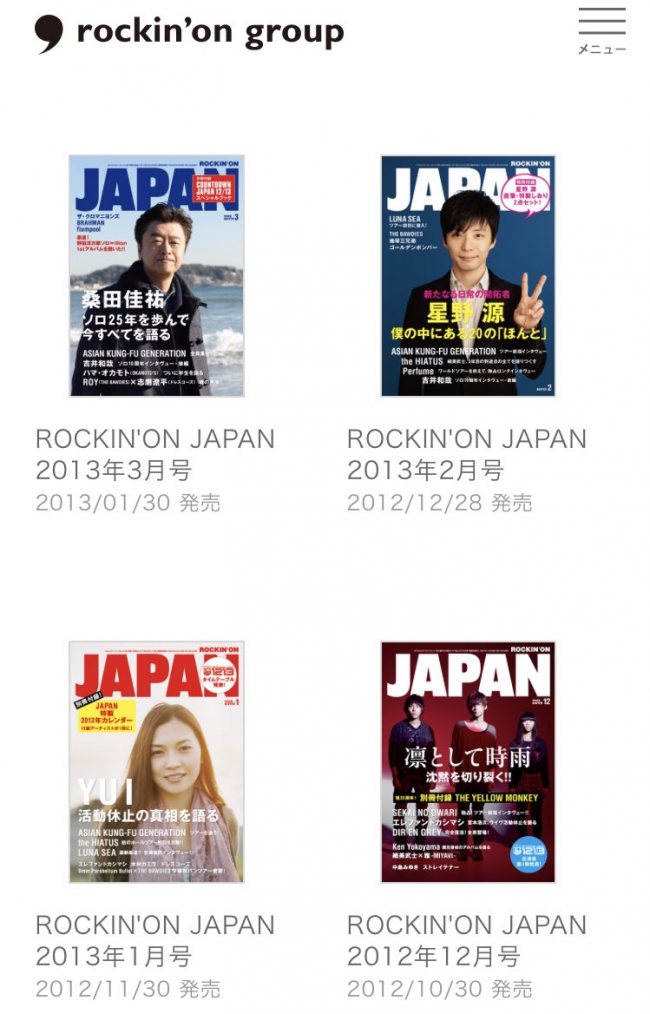Open the メニュー hamburger menu
This screenshot has height=1014, width=650.
point(601,30)
